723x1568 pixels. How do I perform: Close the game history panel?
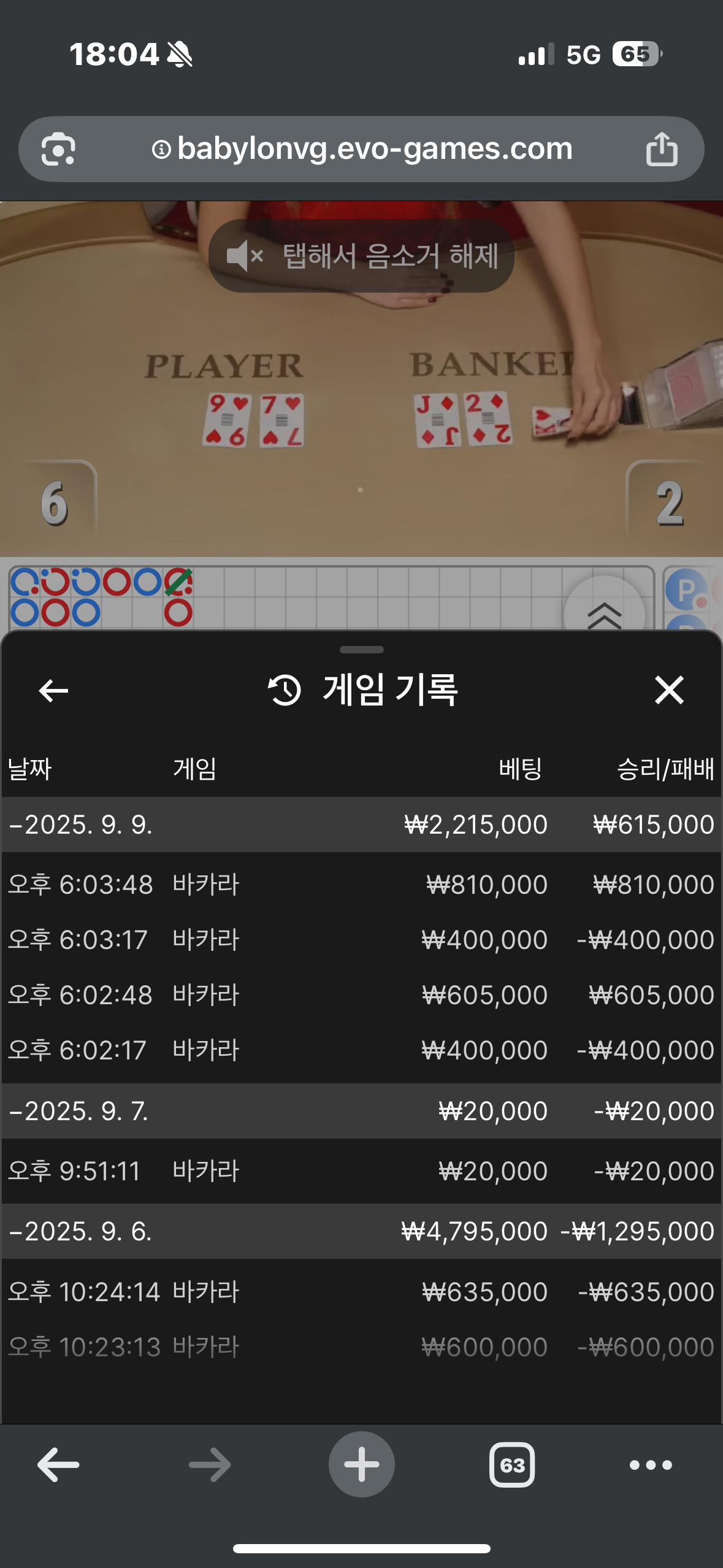tap(668, 690)
